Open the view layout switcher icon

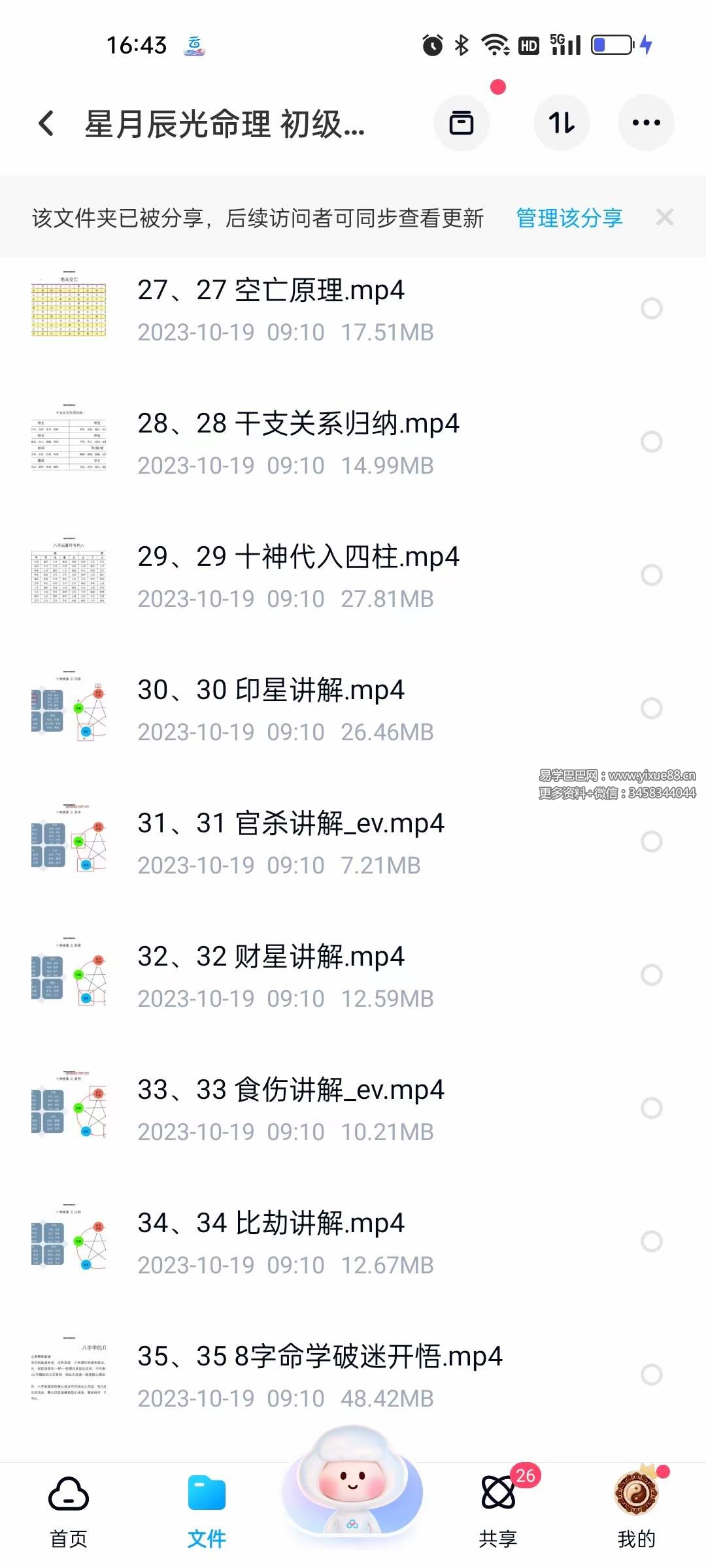[x=462, y=123]
